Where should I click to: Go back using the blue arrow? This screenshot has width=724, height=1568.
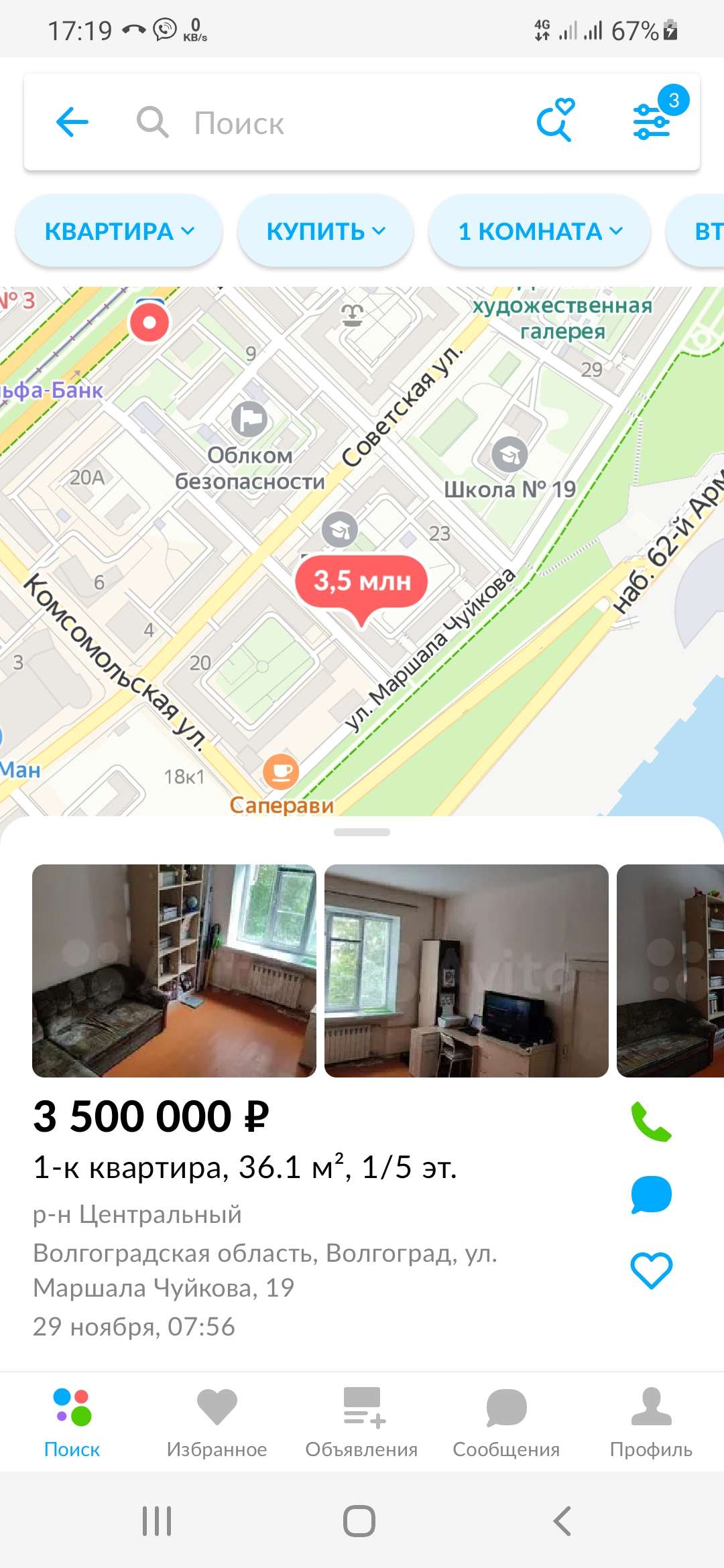[x=72, y=122]
